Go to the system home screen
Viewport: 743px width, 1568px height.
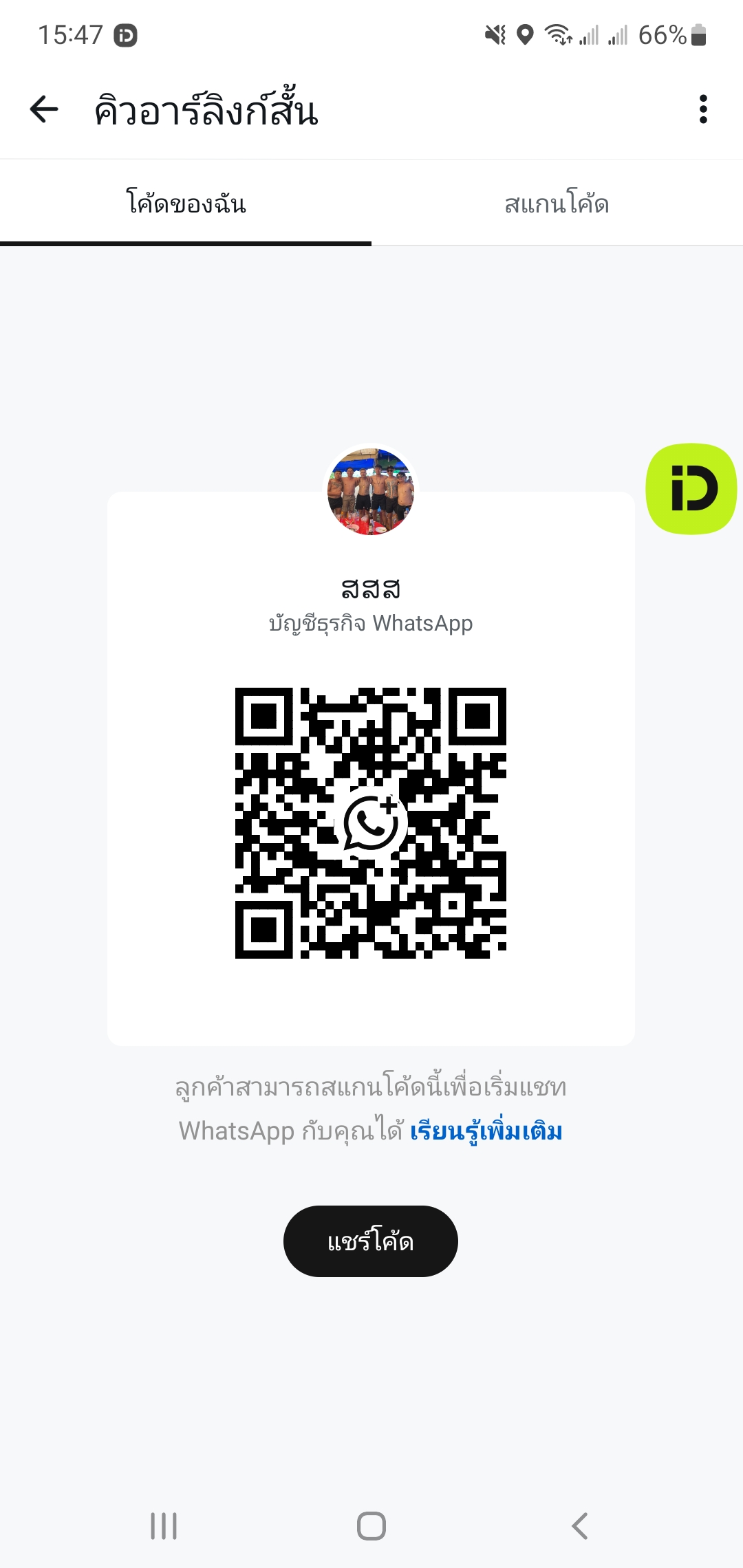[371, 1526]
